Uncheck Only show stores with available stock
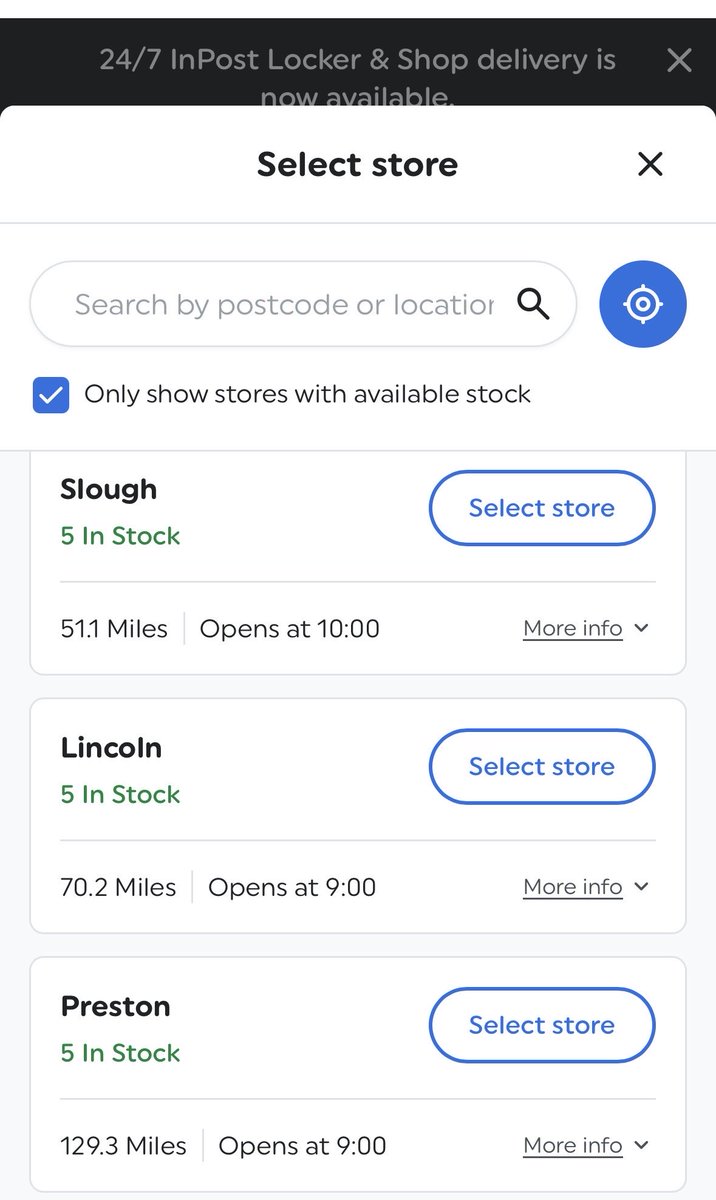The width and height of the screenshot is (716, 1200). coord(51,395)
